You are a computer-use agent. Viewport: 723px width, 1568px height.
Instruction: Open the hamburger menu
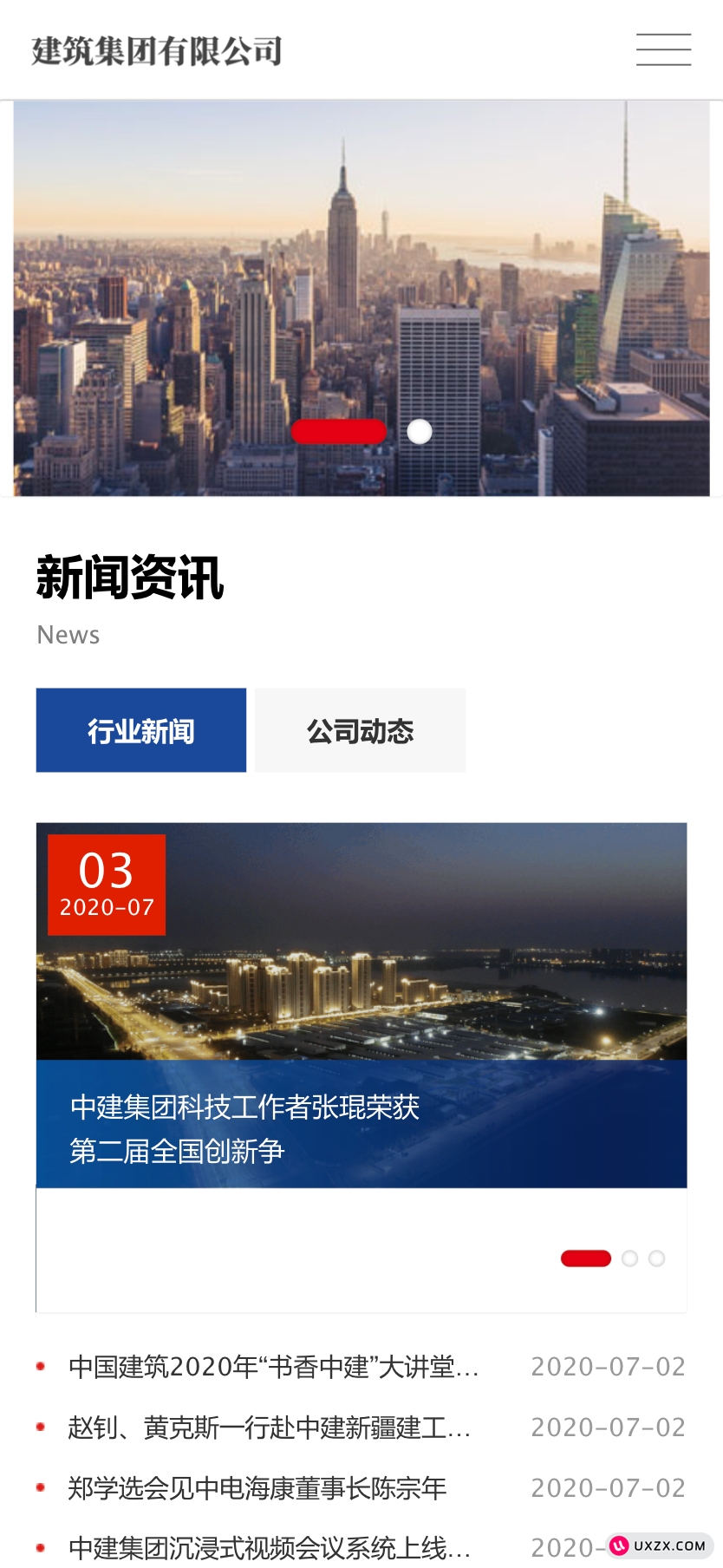pos(663,50)
